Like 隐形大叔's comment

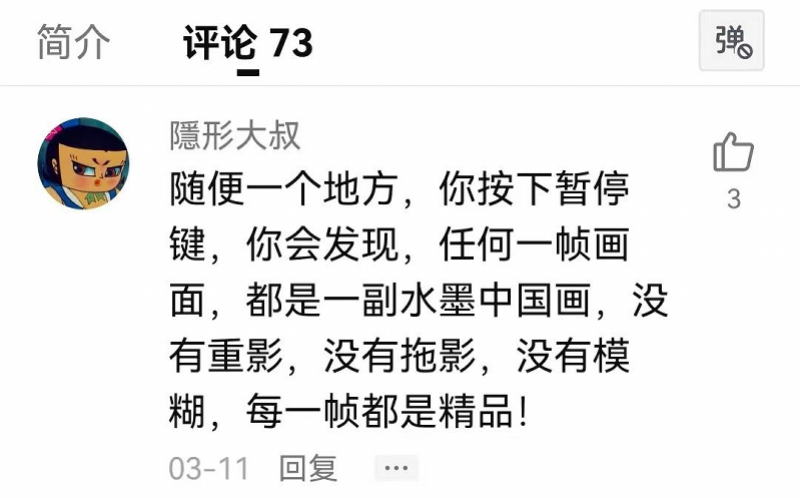point(733,155)
